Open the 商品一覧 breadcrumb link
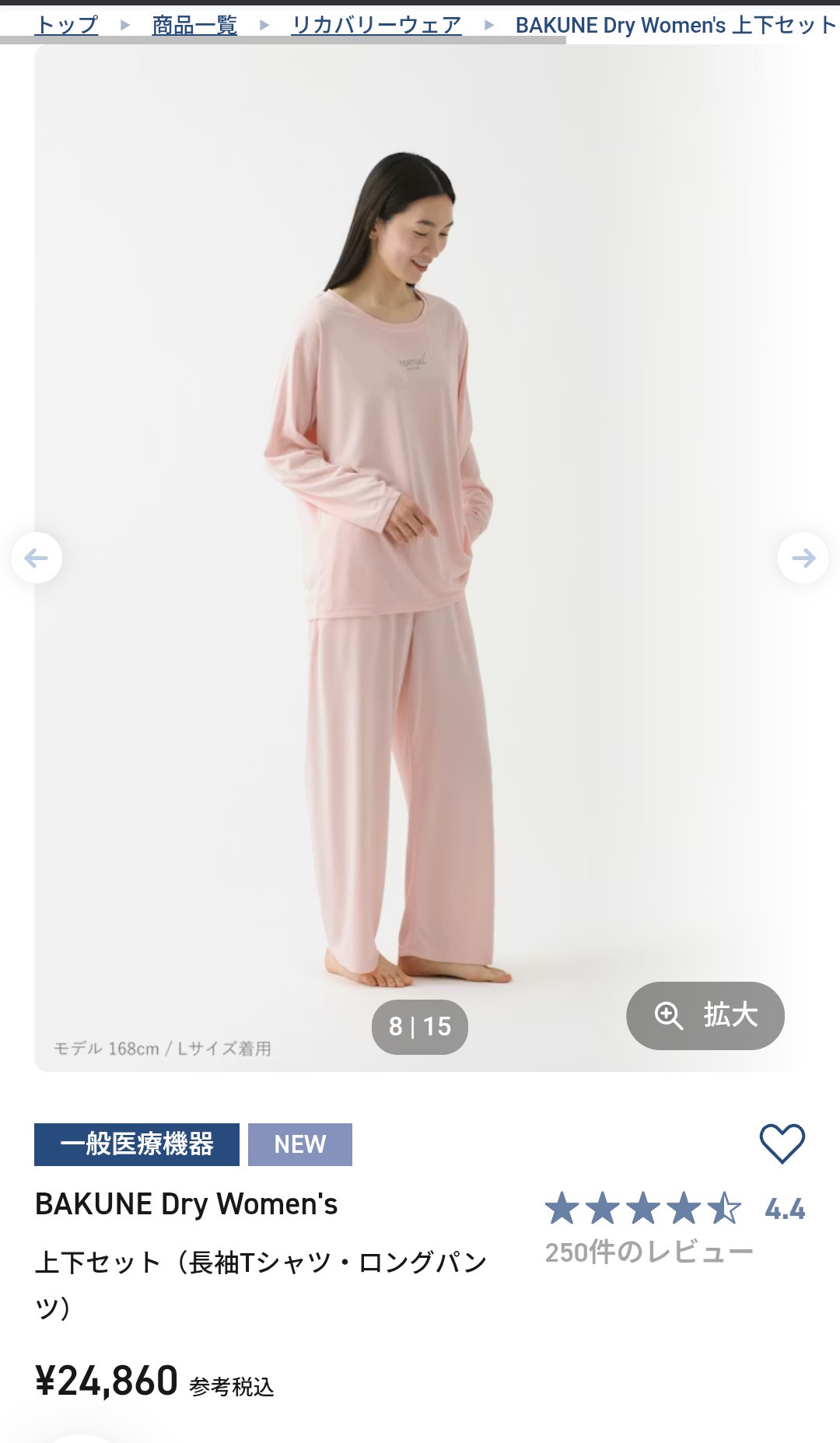 [194, 25]
